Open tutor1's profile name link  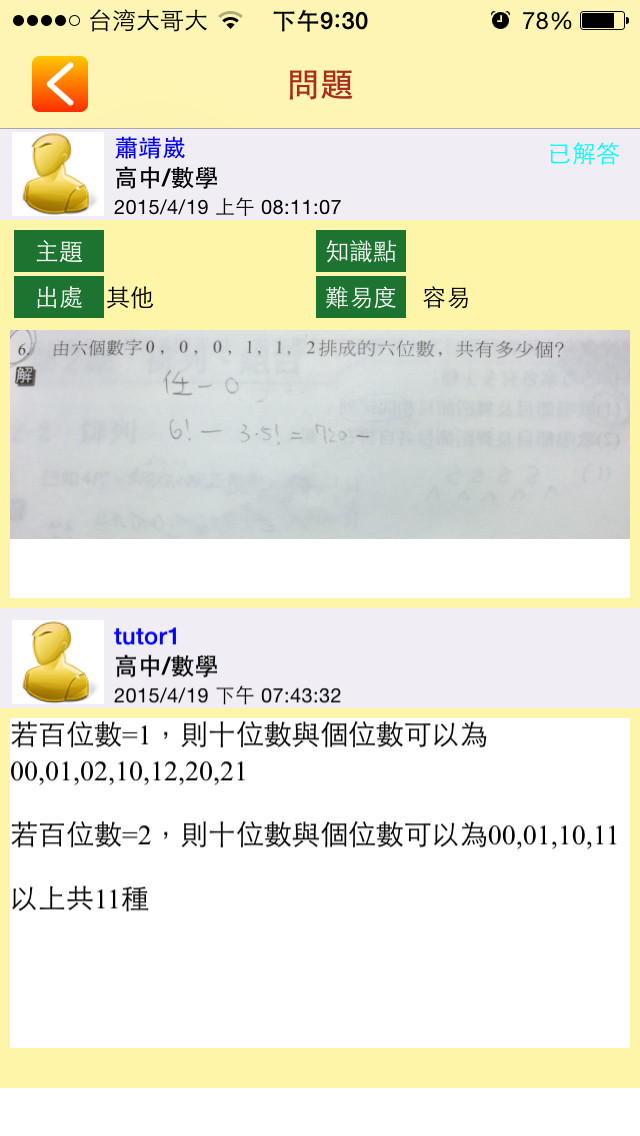pyautogui.click(x=146, y=637)
